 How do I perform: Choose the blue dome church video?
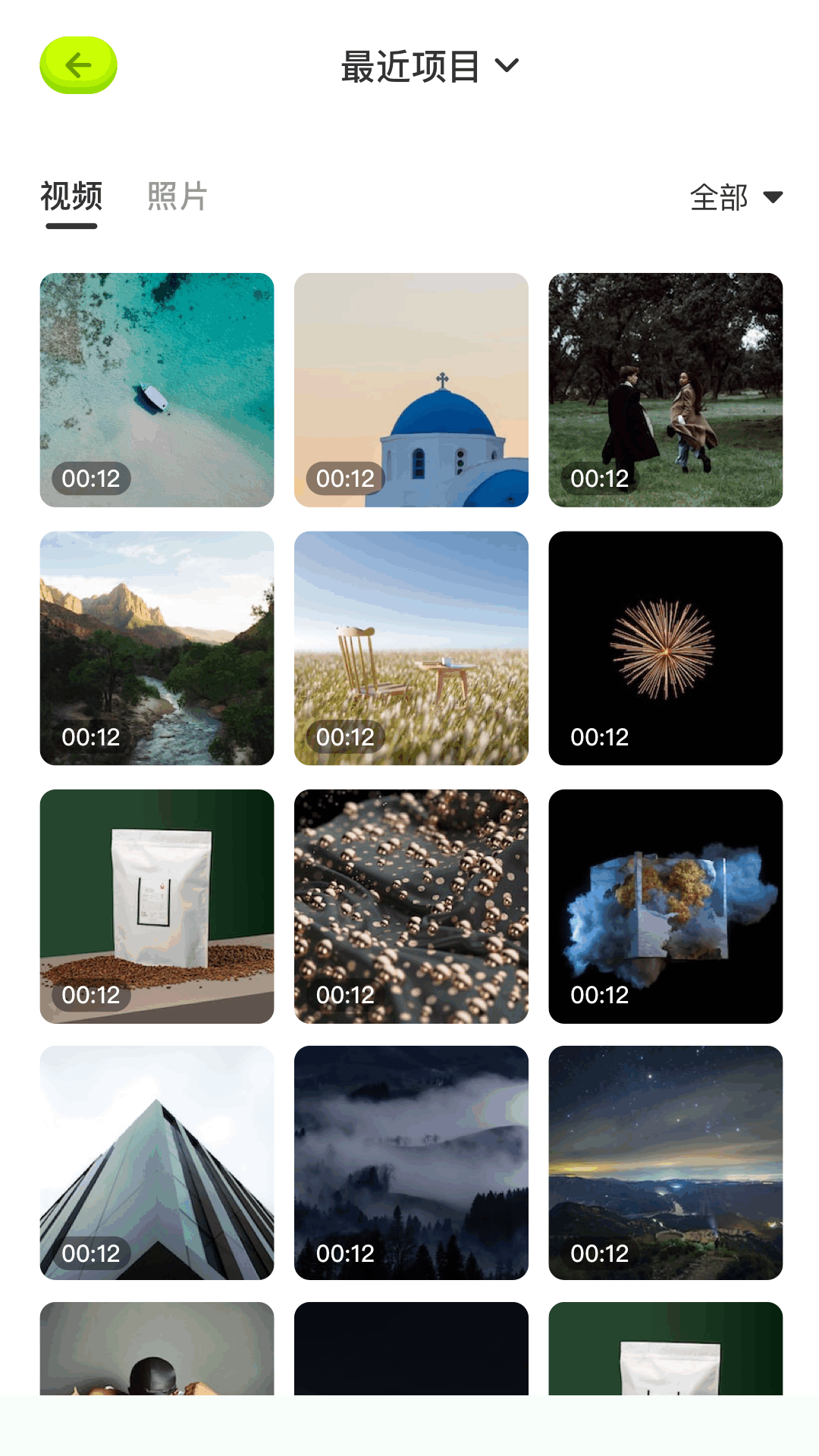pos(411,390)
